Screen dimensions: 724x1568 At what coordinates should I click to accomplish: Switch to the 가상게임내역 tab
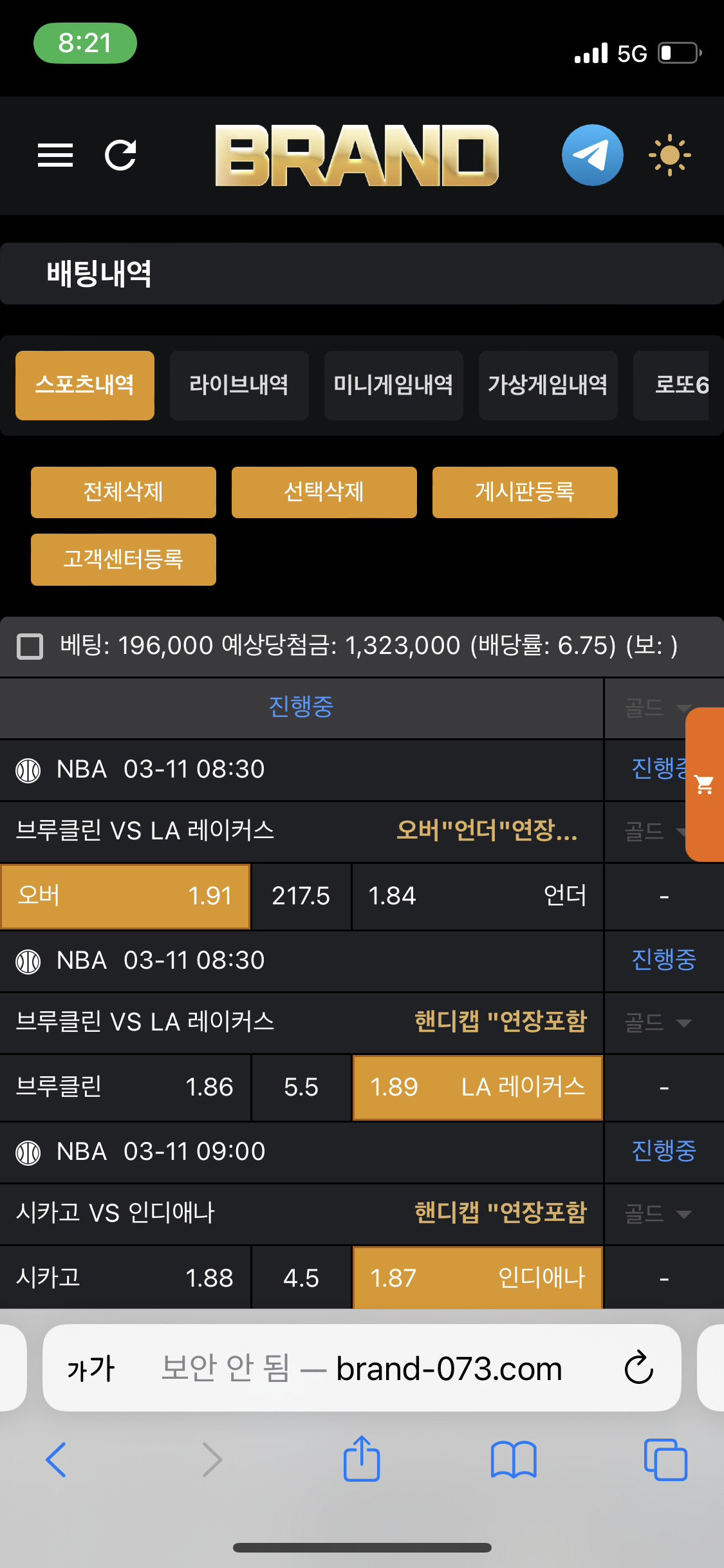click(x=548, y=385)
